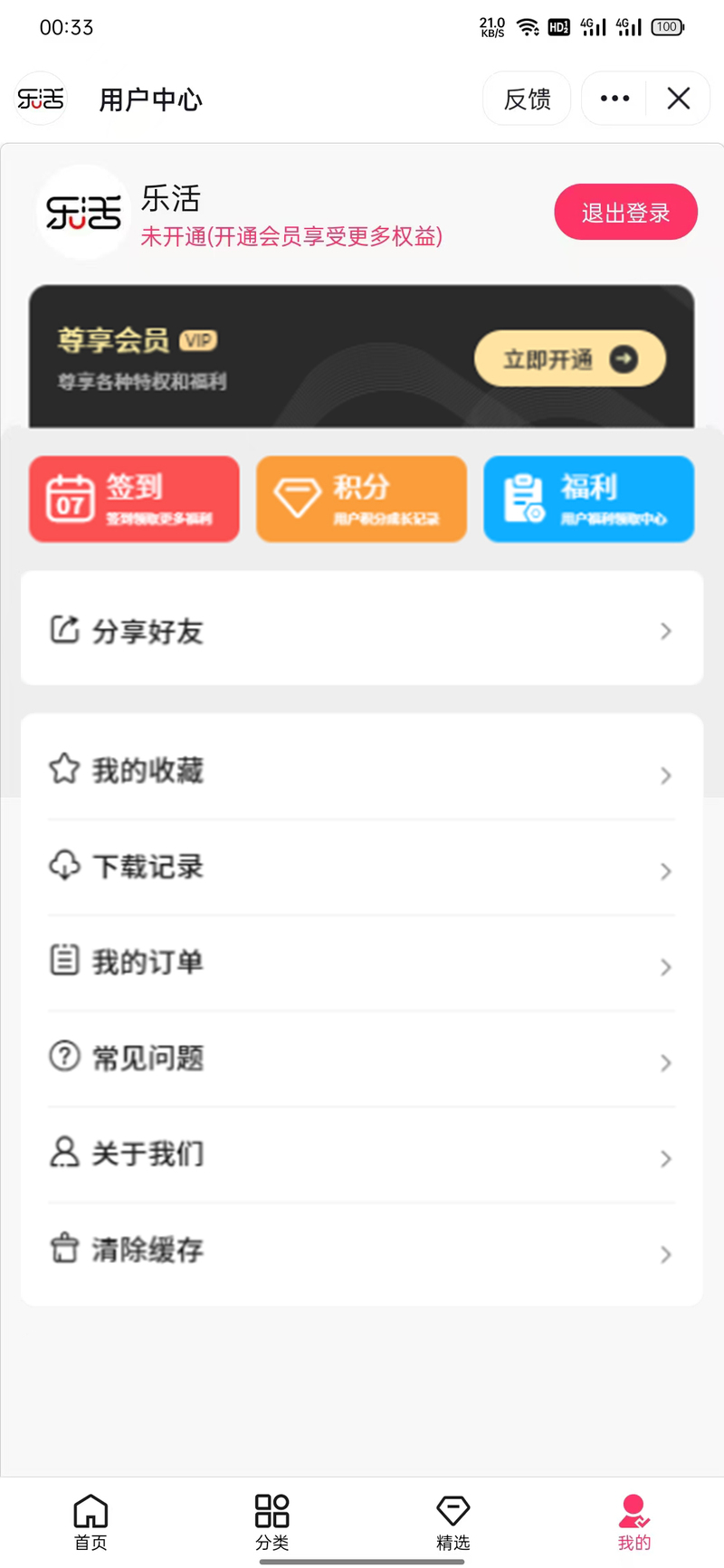View 下载记录 download history

361,867
